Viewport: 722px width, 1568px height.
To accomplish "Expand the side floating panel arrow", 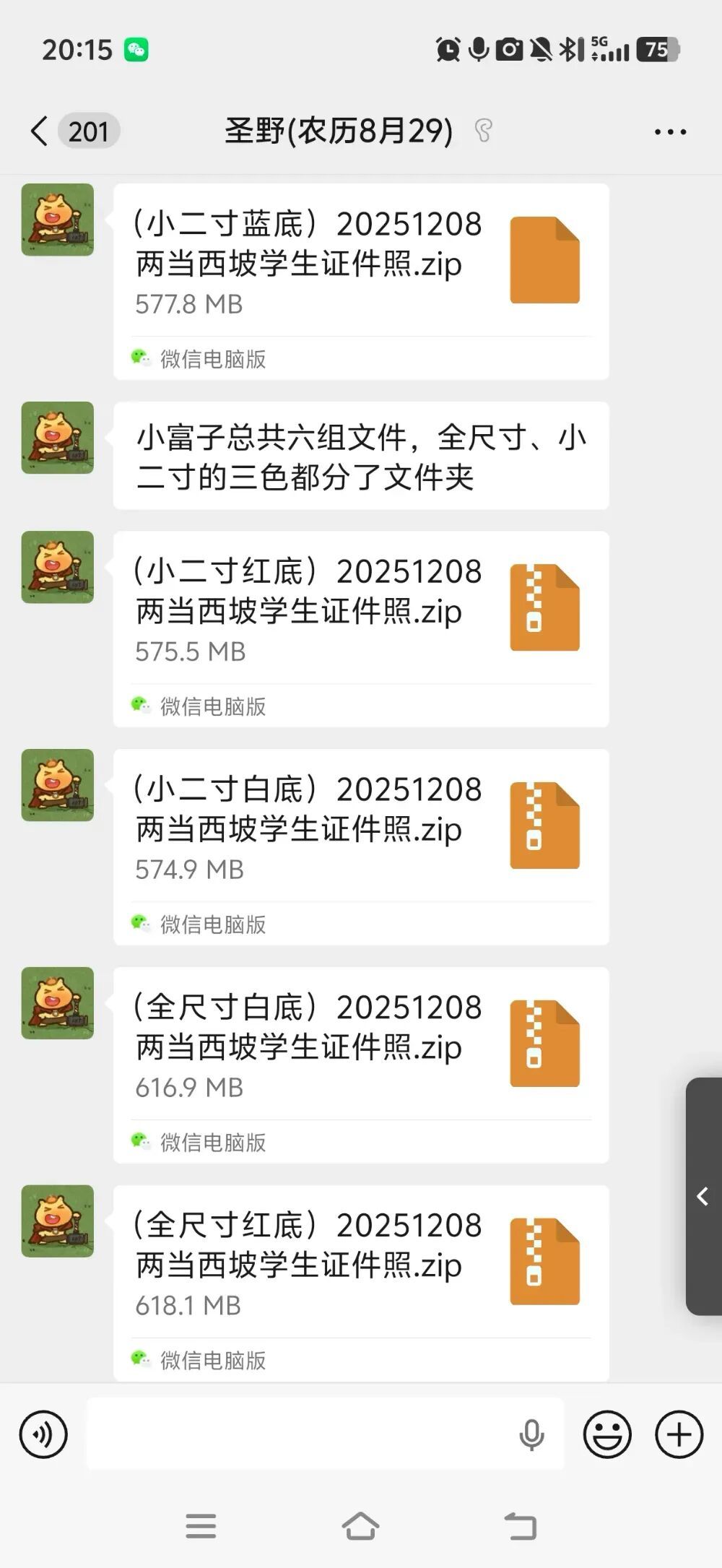I will [703, 1196].
